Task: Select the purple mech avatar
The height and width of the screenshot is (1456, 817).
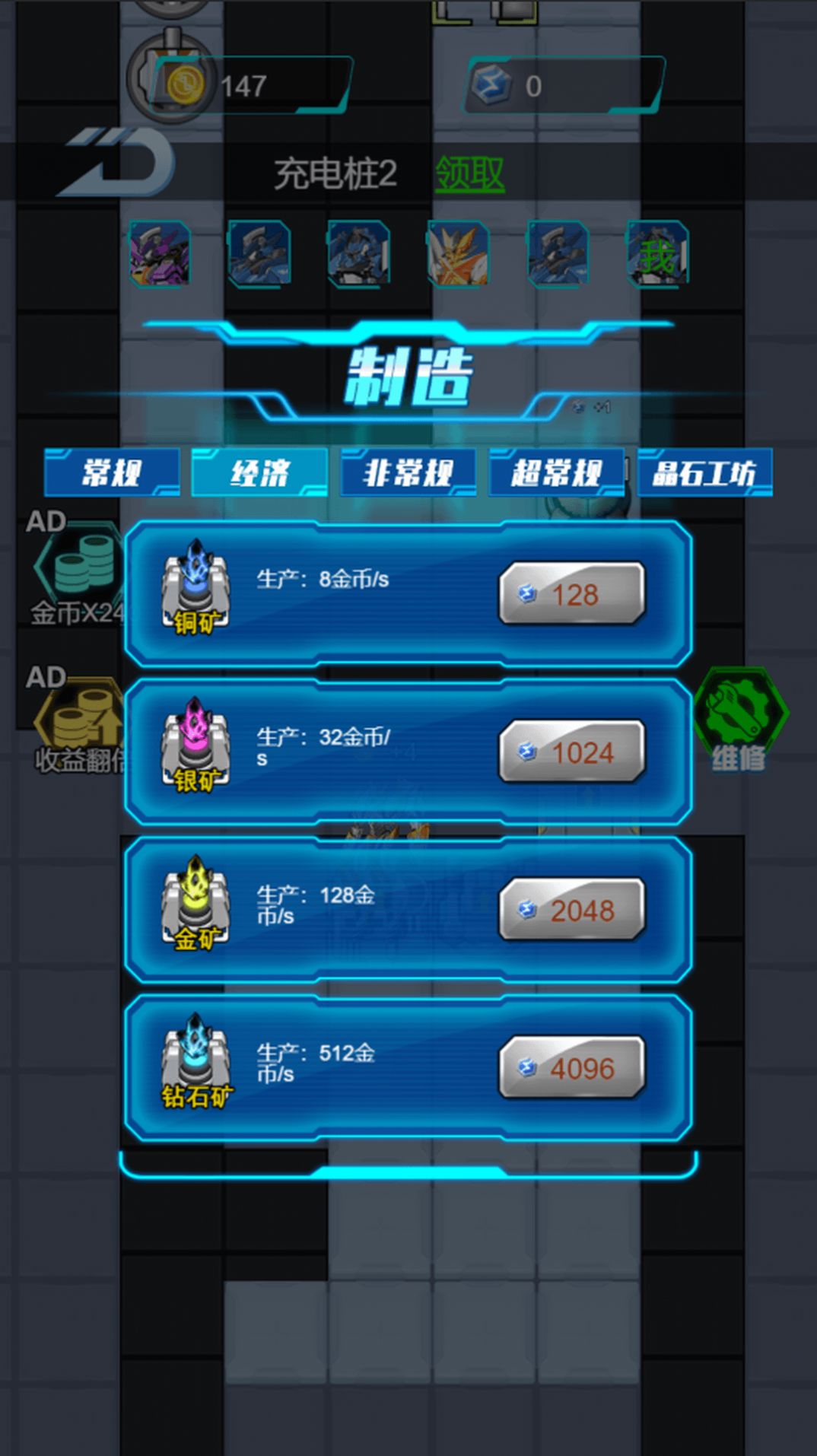Action: coord(160,253)
